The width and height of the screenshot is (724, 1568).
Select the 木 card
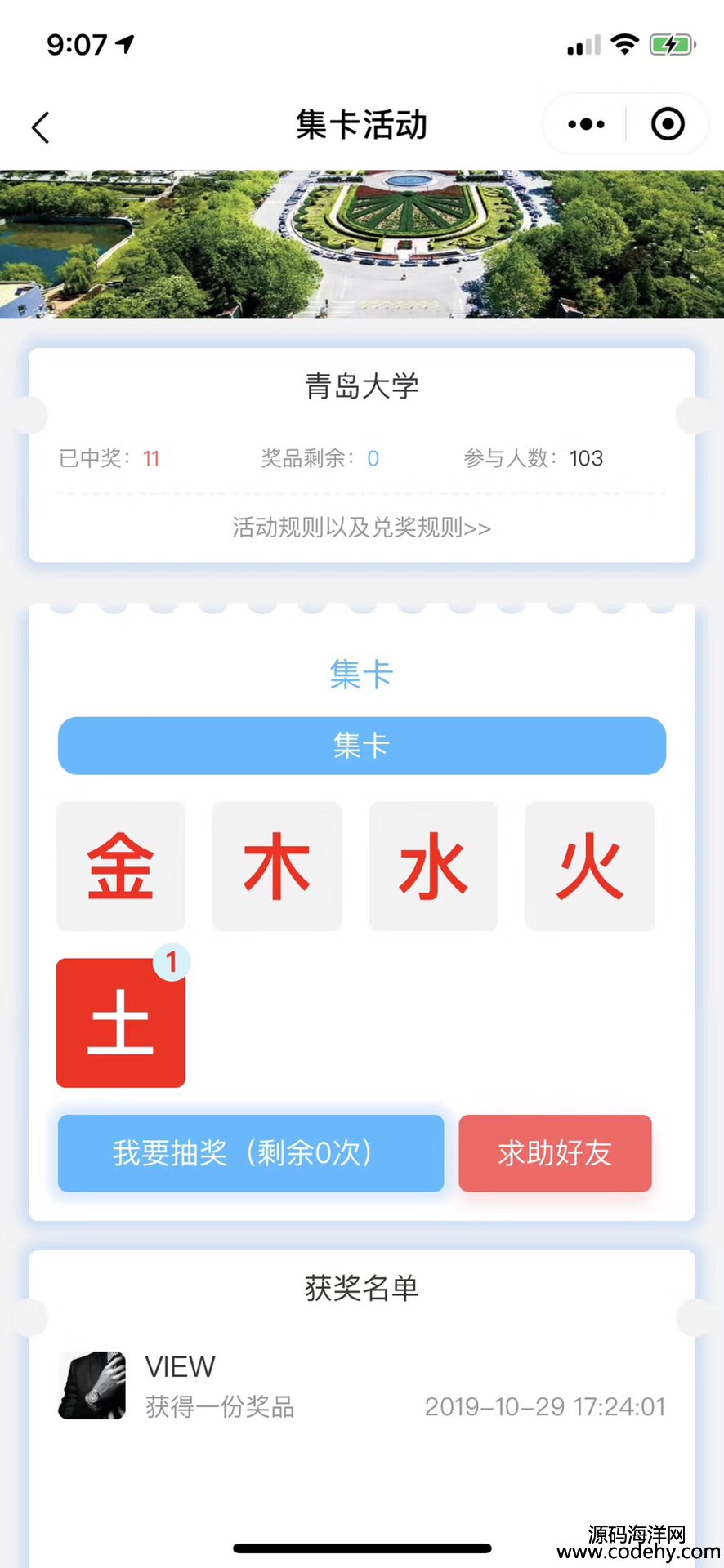(277, 866)
